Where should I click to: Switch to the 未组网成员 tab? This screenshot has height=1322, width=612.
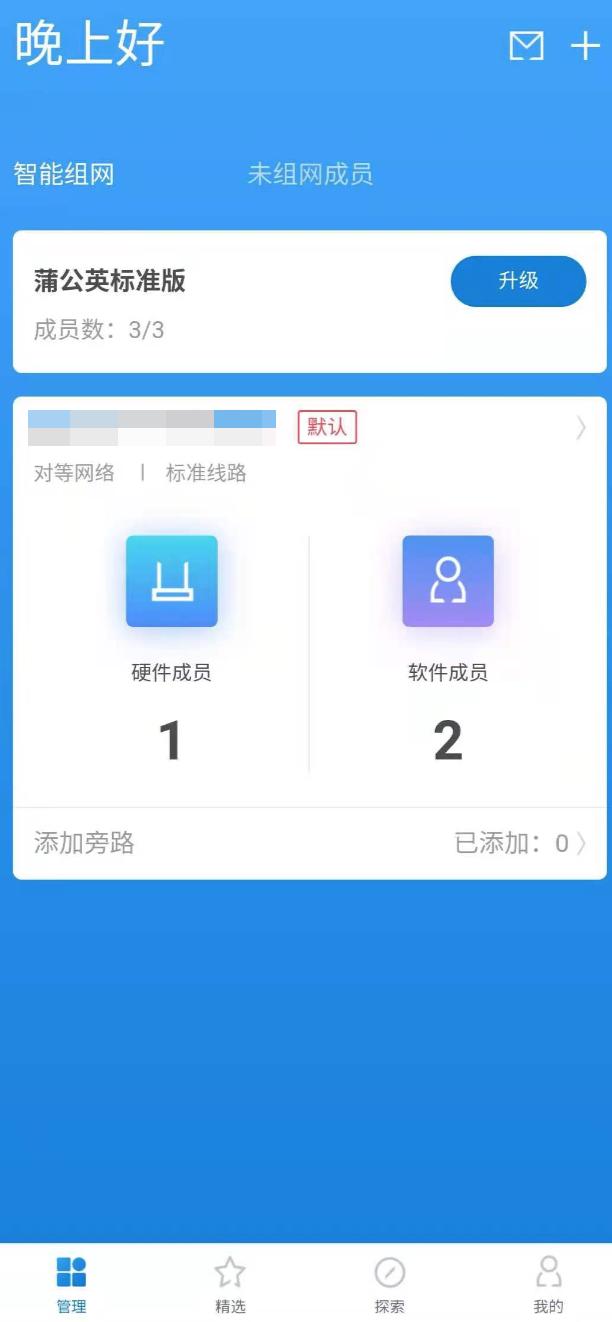[310, 174]
